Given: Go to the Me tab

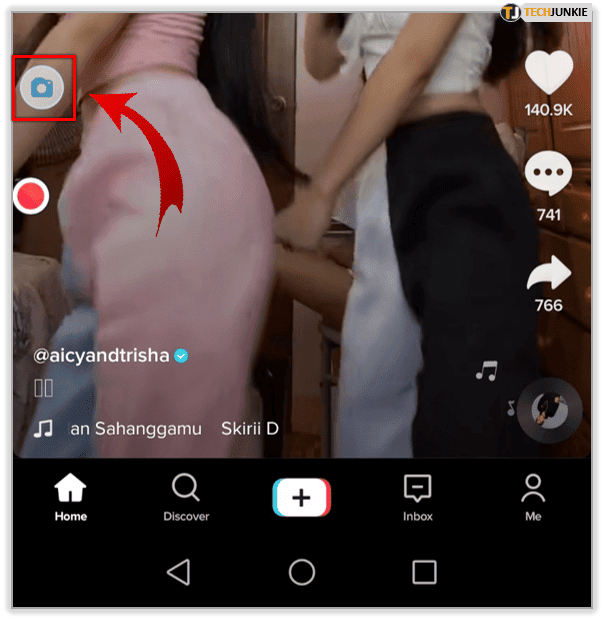Looking at the screenshot, I should 533,498.
